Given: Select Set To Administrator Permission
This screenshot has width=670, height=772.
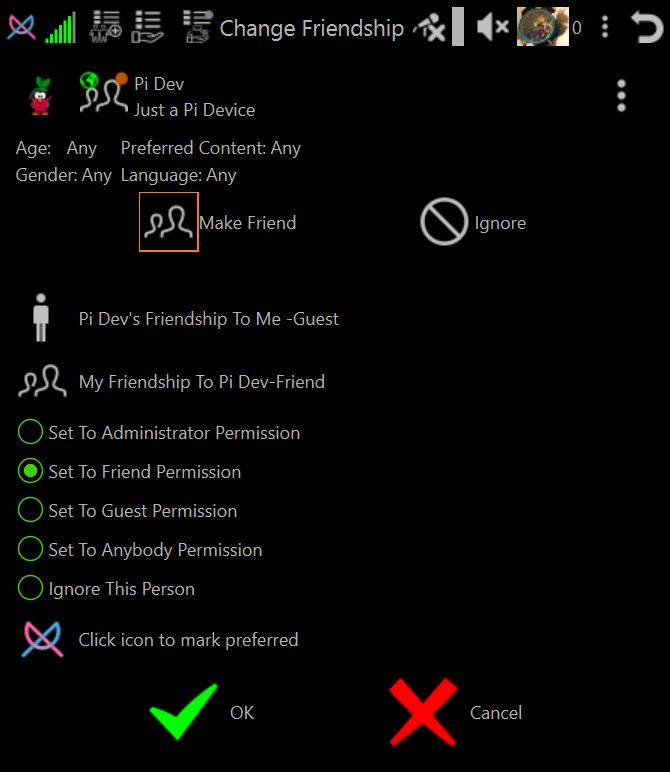Looking at the screenshot, I should [x=31, y=433].
